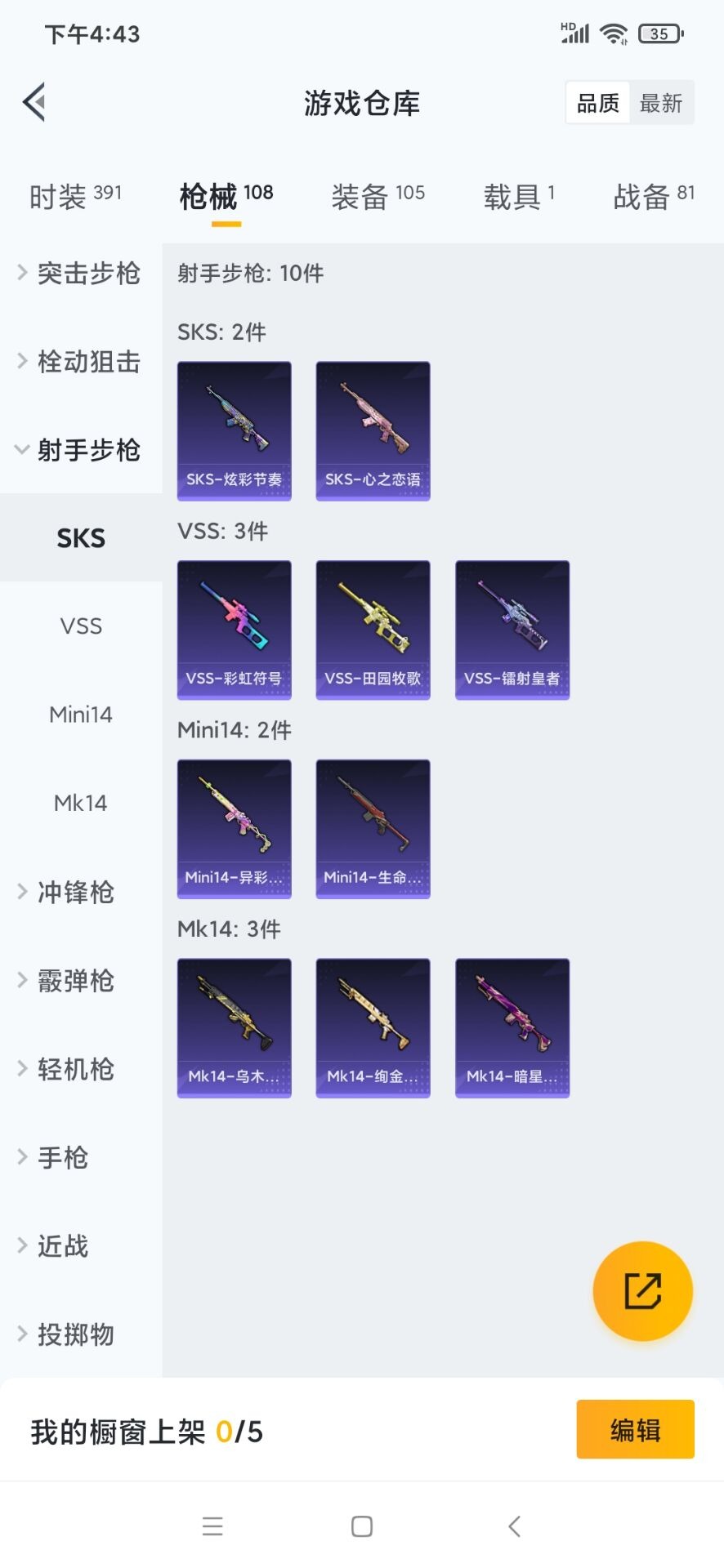
Task: View the SKS-心之恋语 skin
Action: [373, 430]
